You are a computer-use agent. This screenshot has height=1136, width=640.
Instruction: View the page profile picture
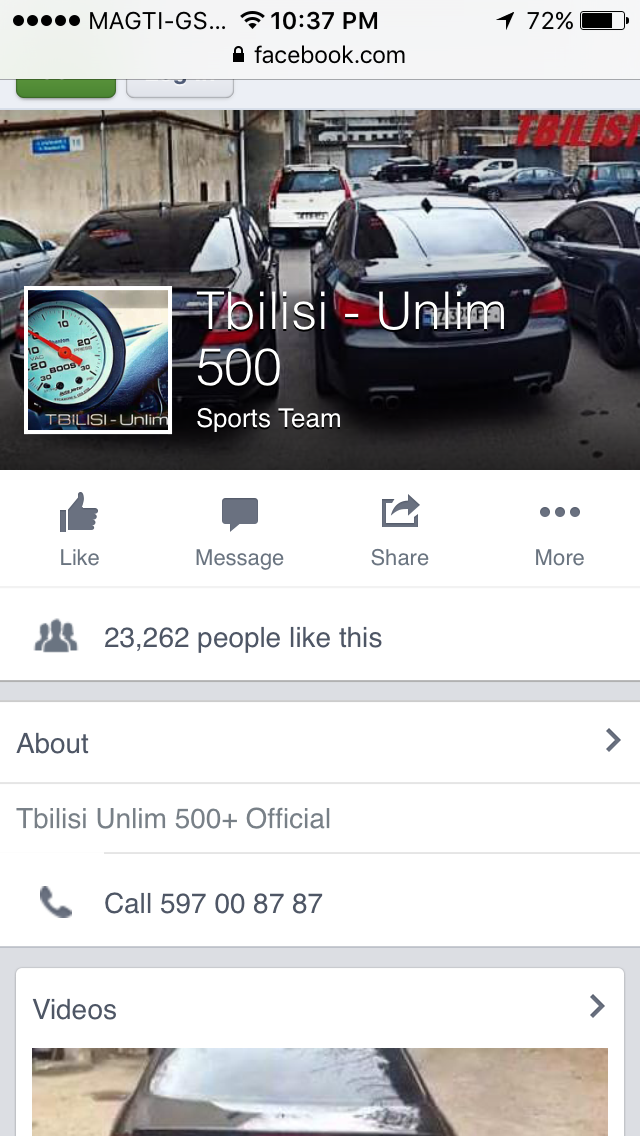pos(98,360)
